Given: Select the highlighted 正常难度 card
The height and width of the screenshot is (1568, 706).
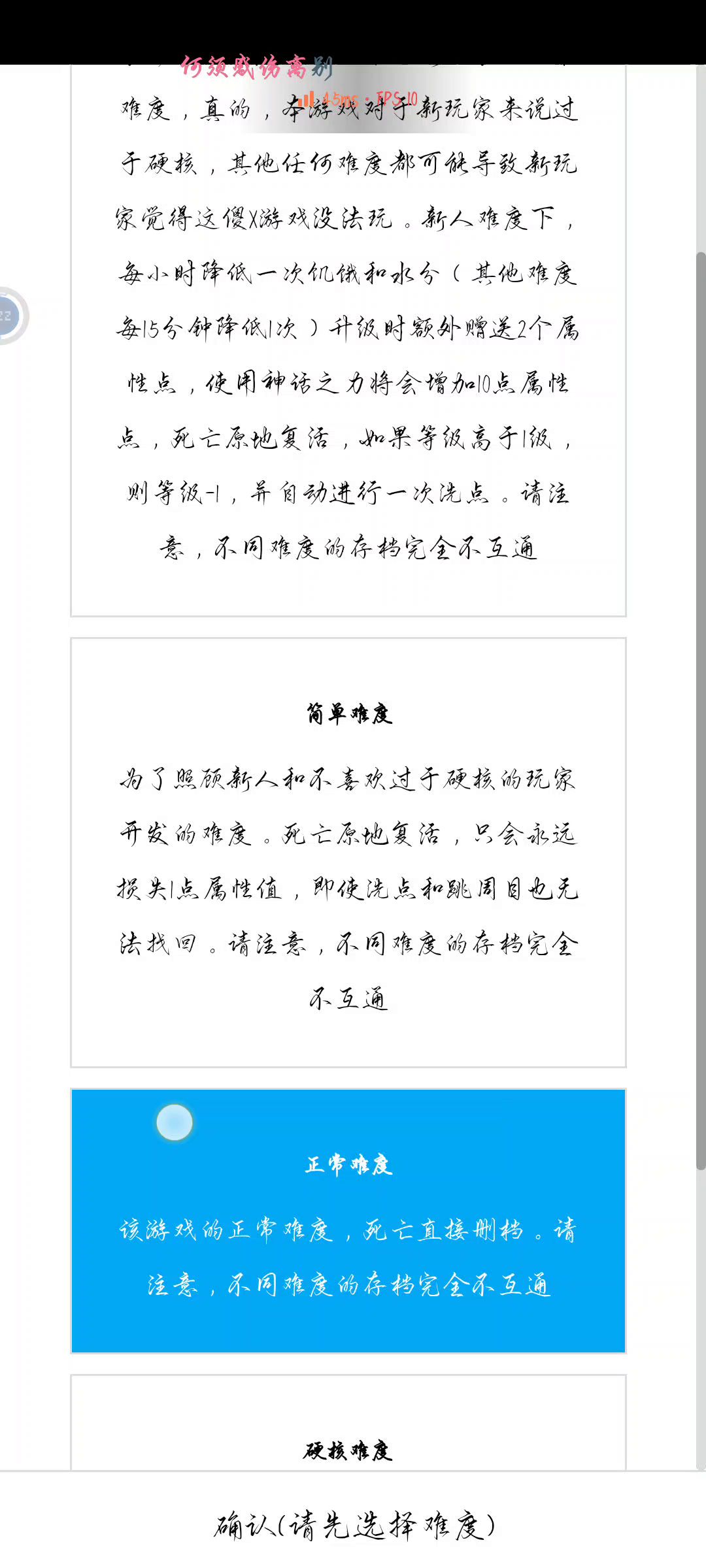Looking at the screenshot, I should (348, 1220).
